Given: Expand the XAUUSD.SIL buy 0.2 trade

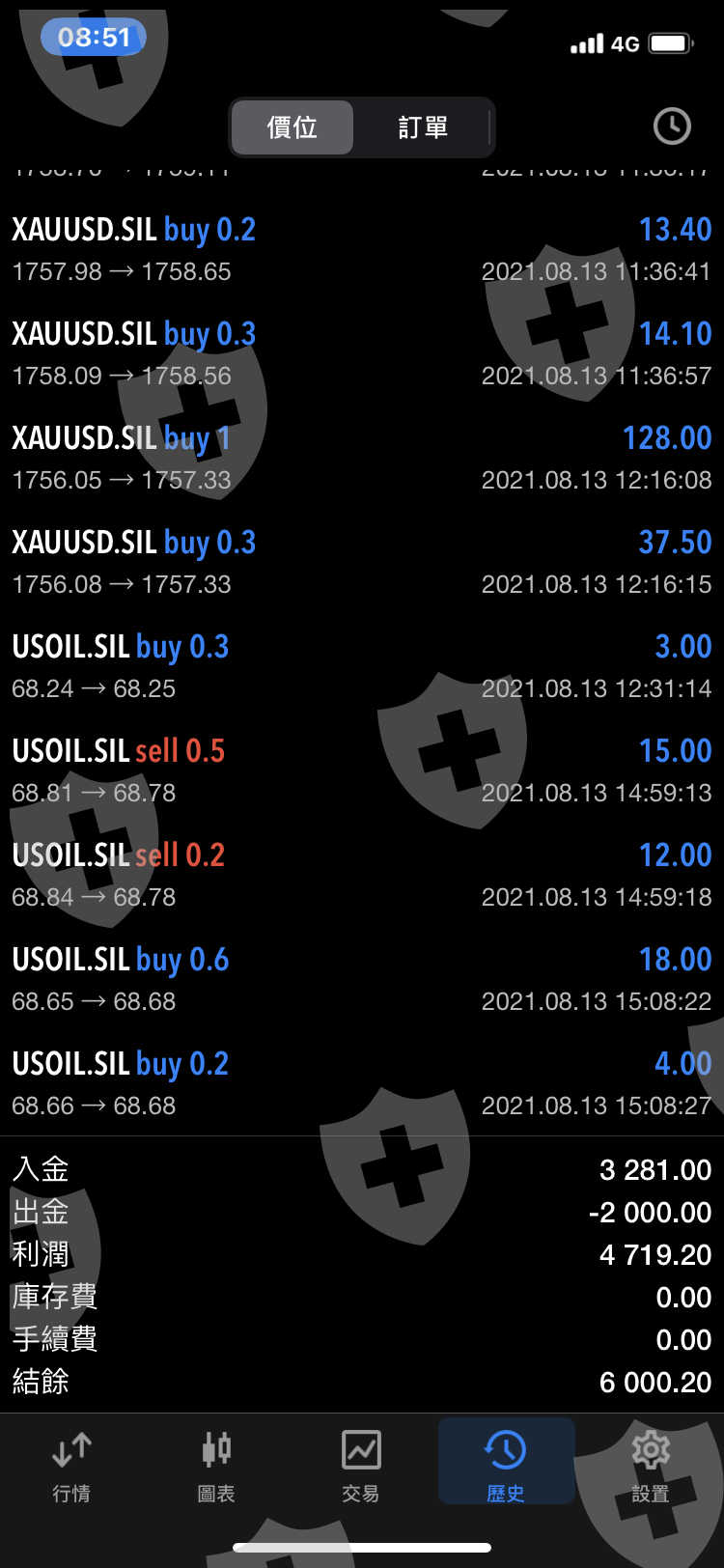Looking at the screenshot, I should tap(361, 249).
